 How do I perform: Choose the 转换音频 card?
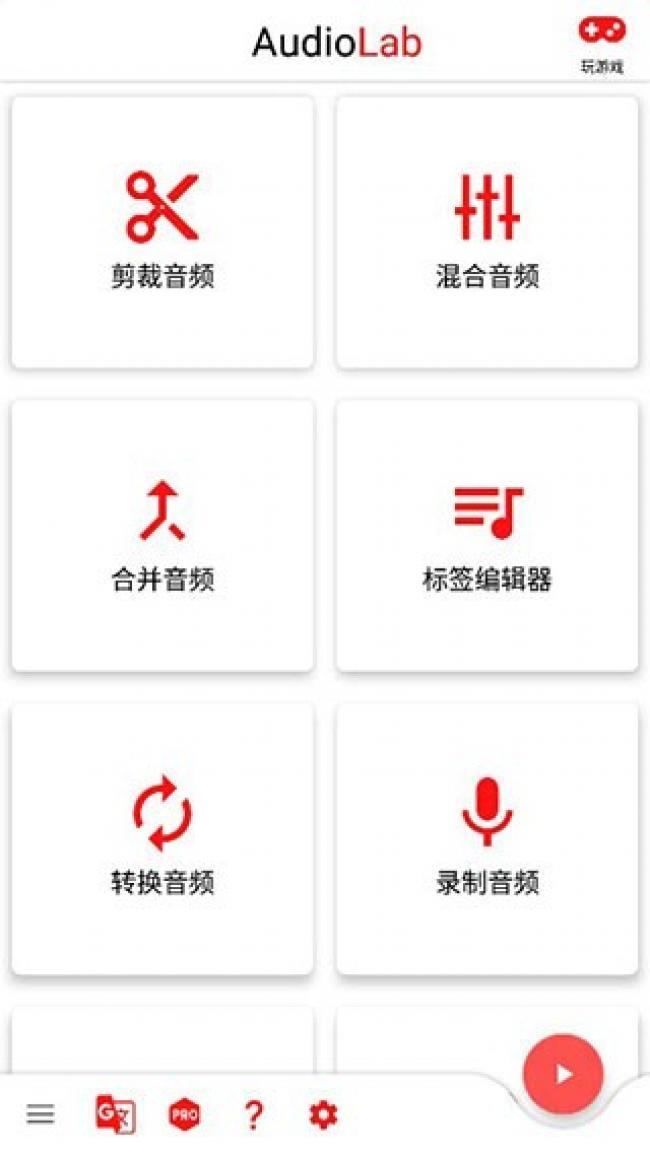[162, 838]
